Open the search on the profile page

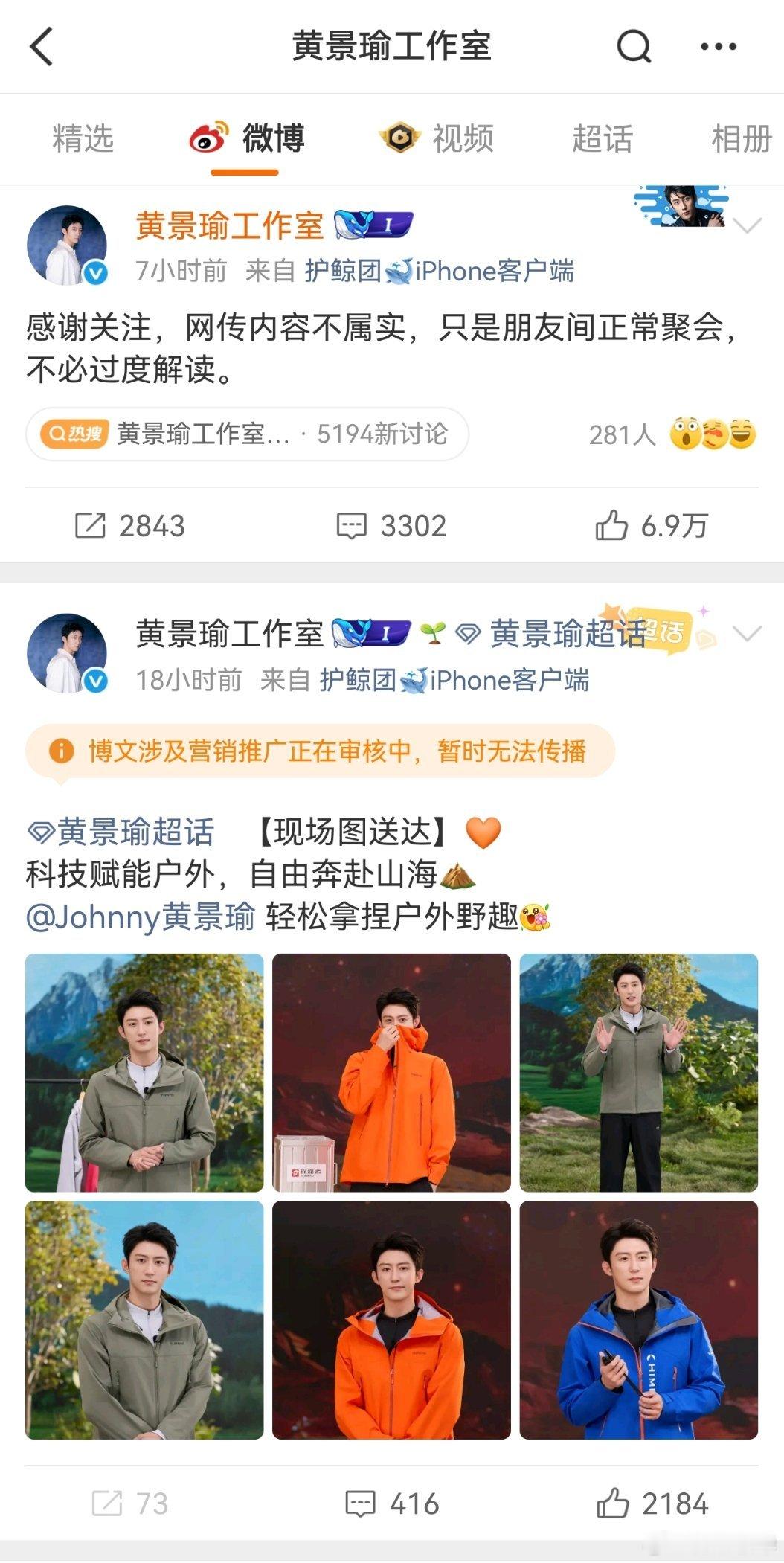point(632,46)
